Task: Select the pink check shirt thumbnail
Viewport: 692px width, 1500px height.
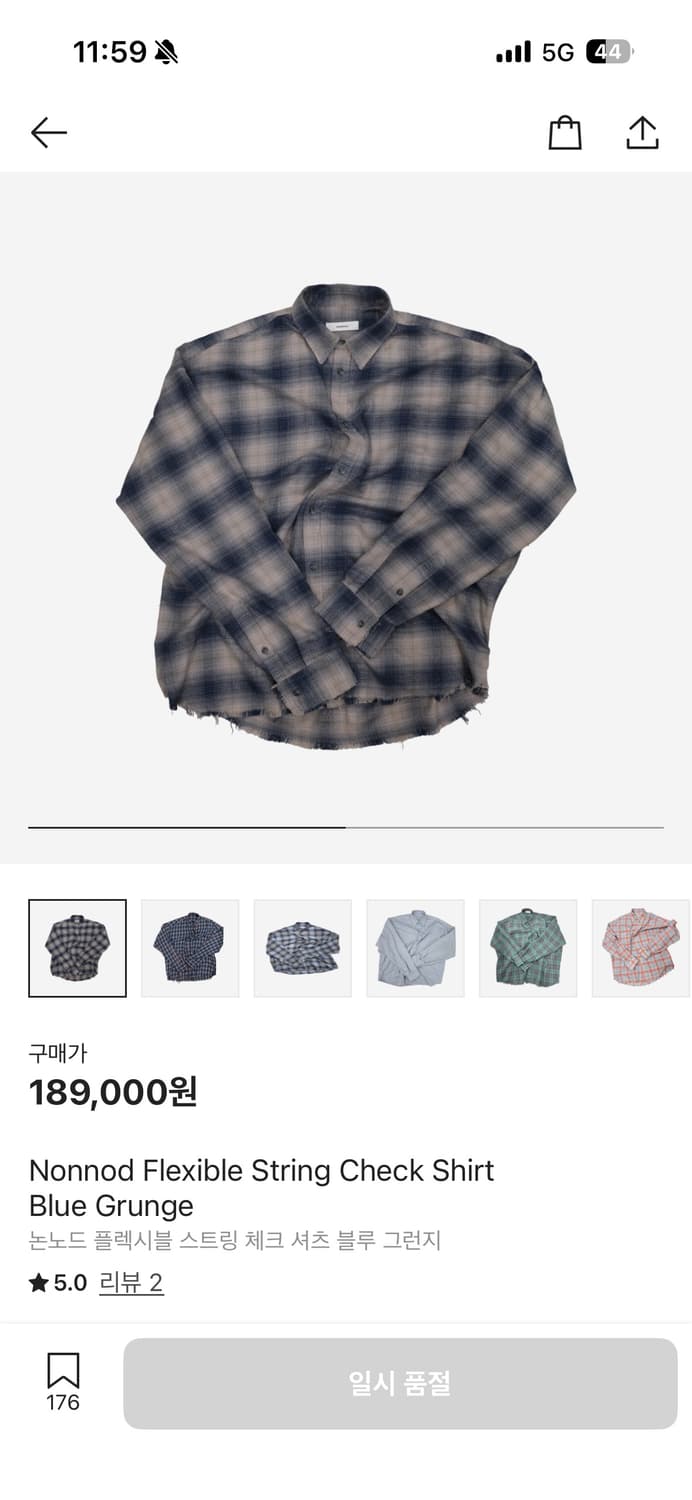Action: tap(640, 948)
